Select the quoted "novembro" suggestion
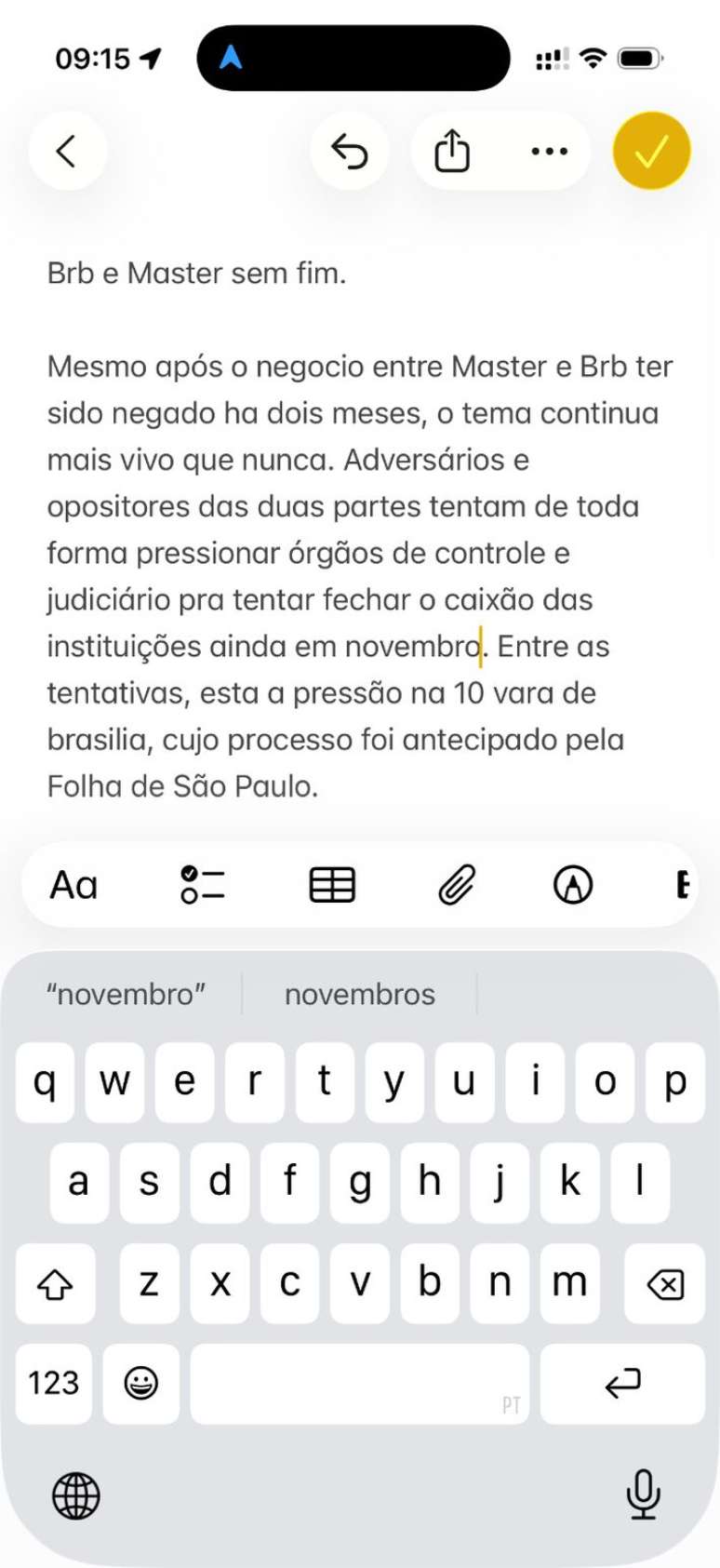 tap(127, 994)
